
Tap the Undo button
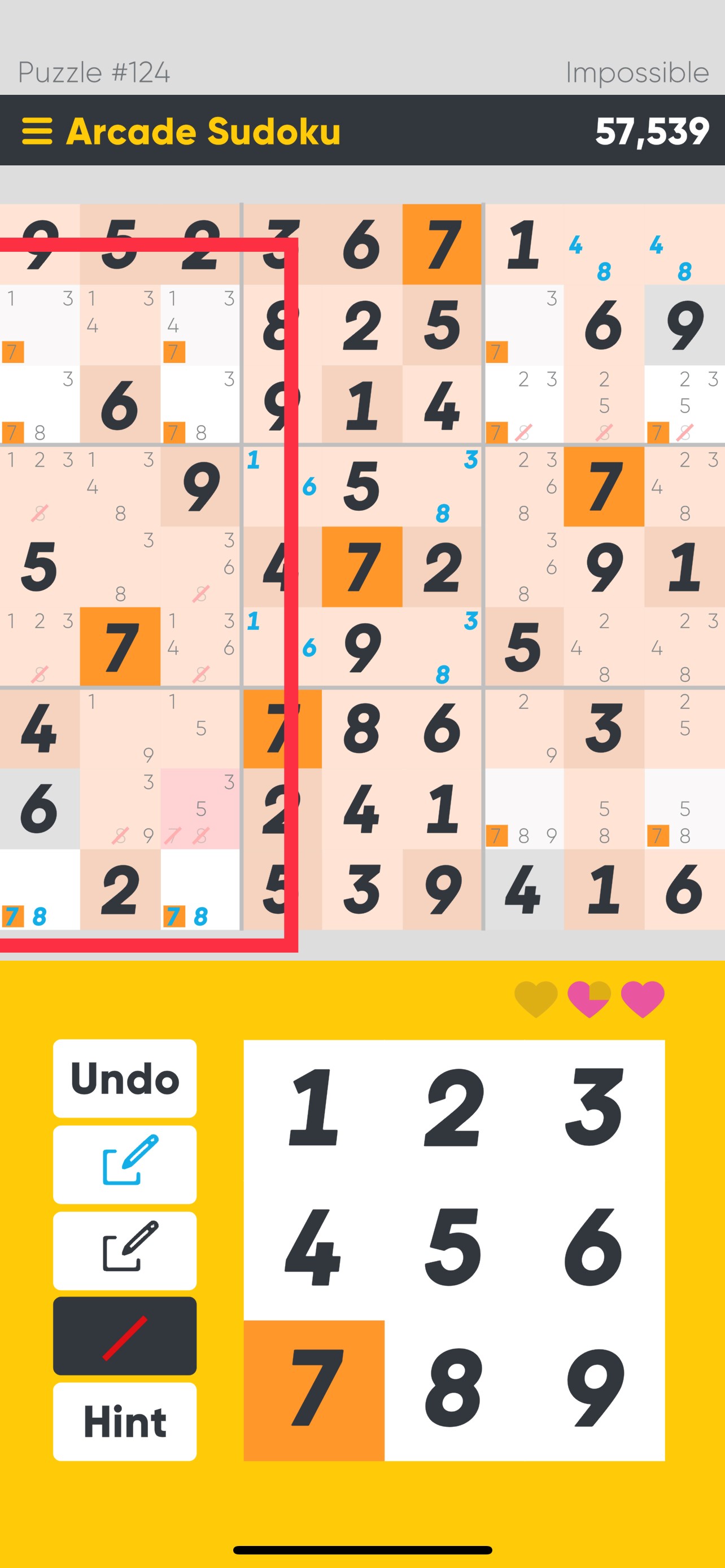point(125,1078)
